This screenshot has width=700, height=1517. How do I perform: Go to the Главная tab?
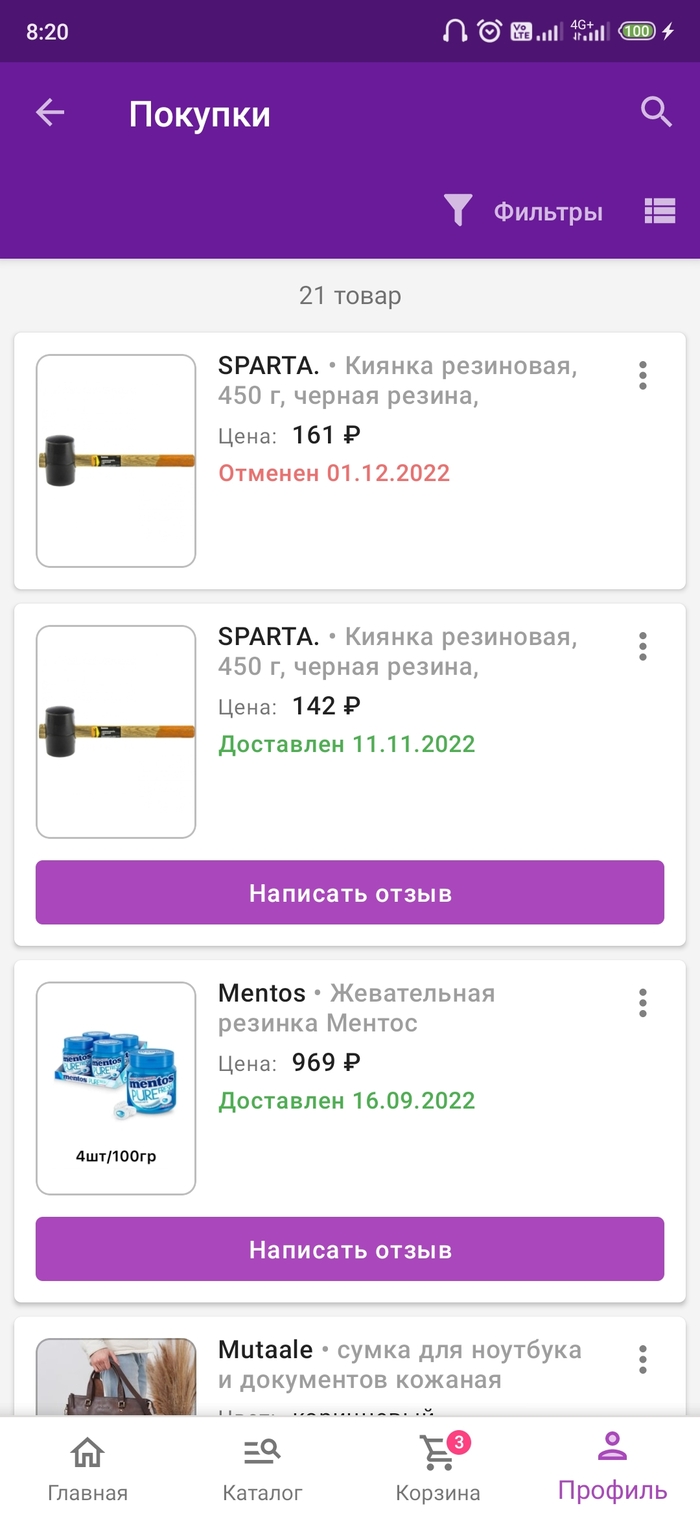88,1470
